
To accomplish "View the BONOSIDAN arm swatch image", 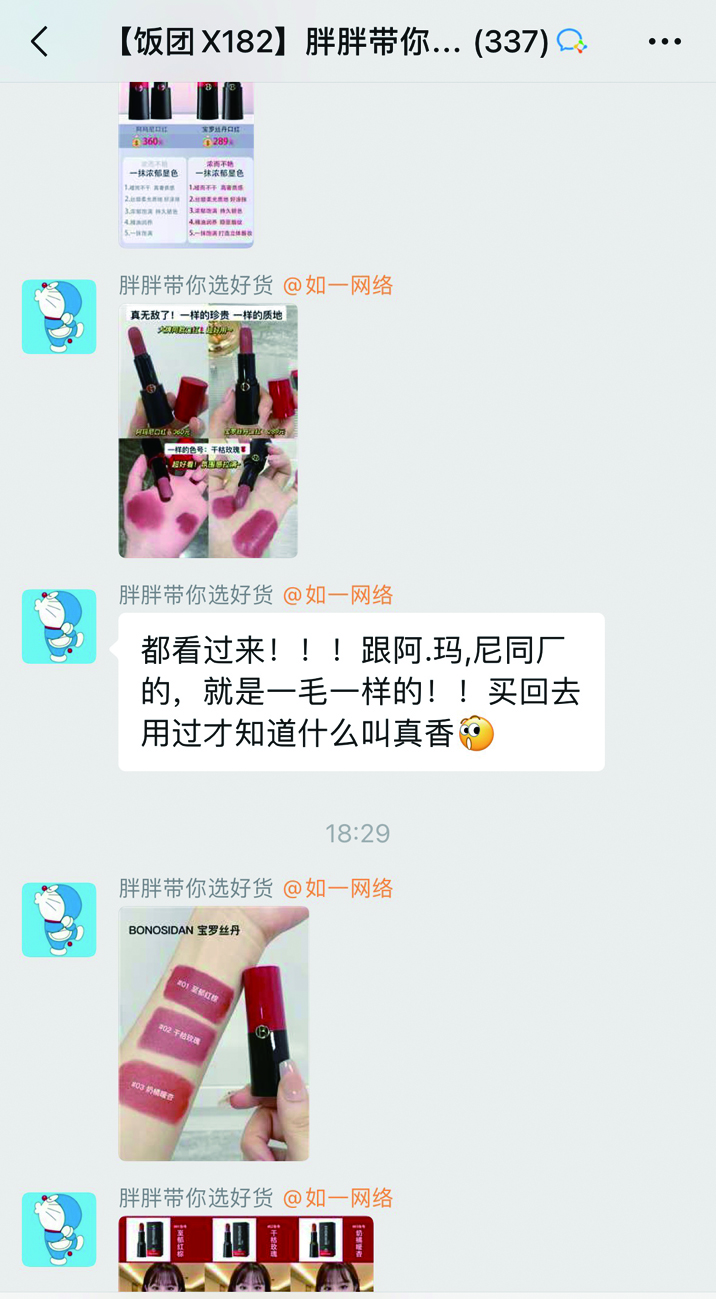I will [x=214, y=1034].
